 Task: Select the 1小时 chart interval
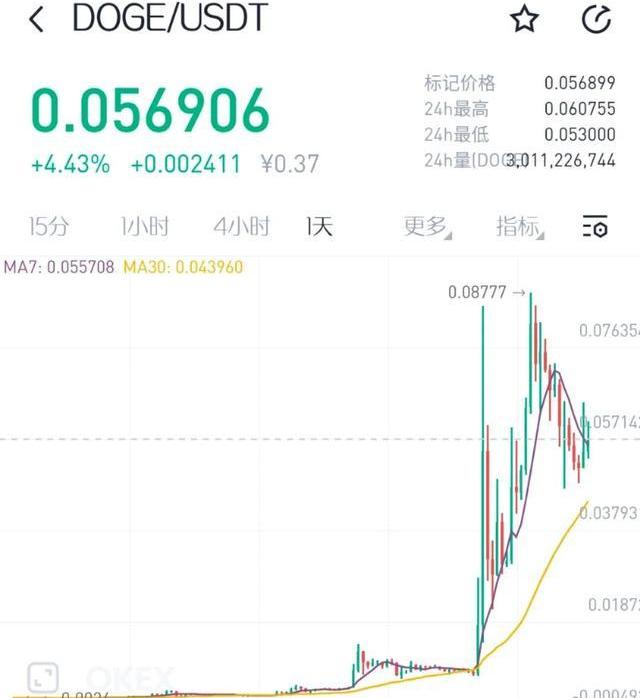coord(144,227)
